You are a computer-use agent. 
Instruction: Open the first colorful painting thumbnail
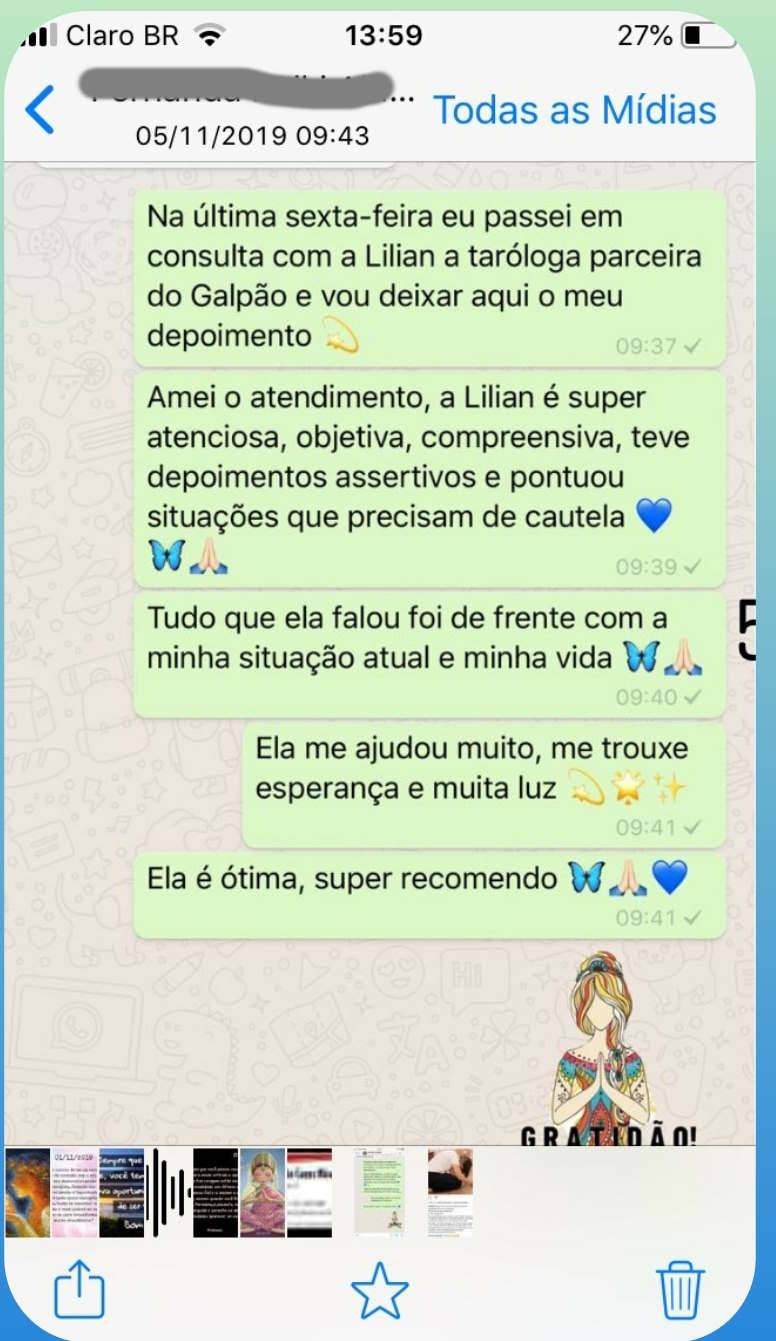pyautogui.click(x=27, y=1193)
